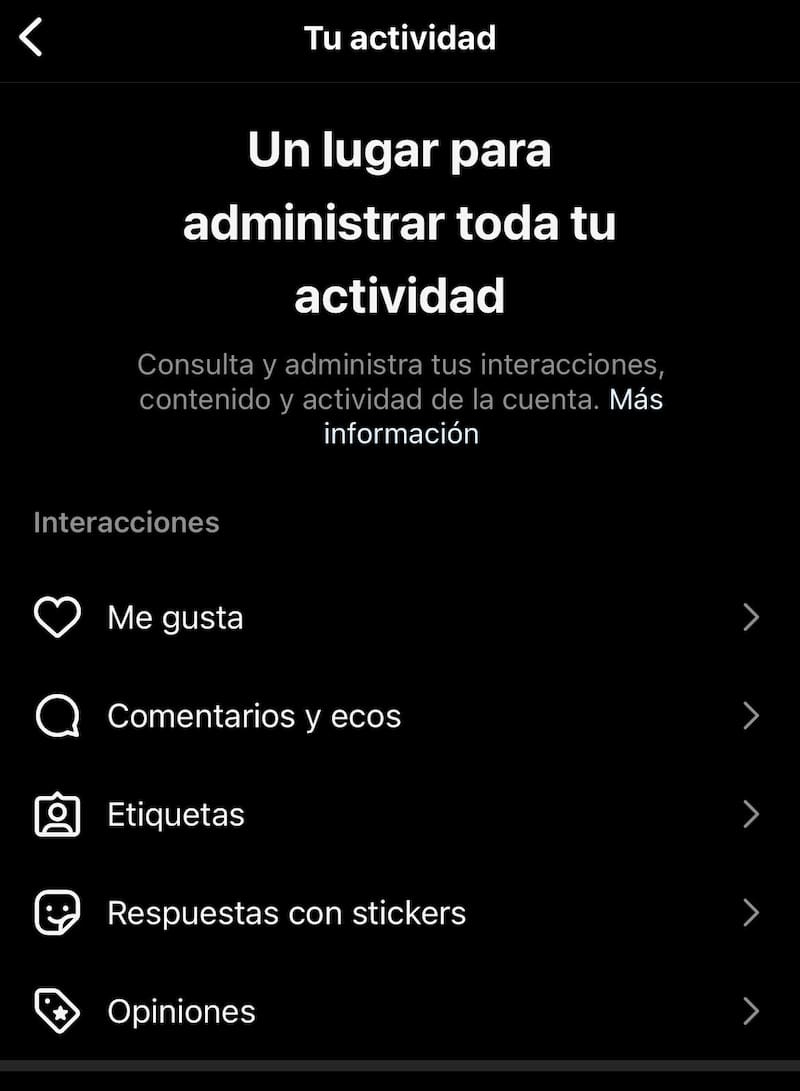Expand Respuestas con stickers via chevron
This screenshot has height=1091, width=800.
[x=752, y=913]
